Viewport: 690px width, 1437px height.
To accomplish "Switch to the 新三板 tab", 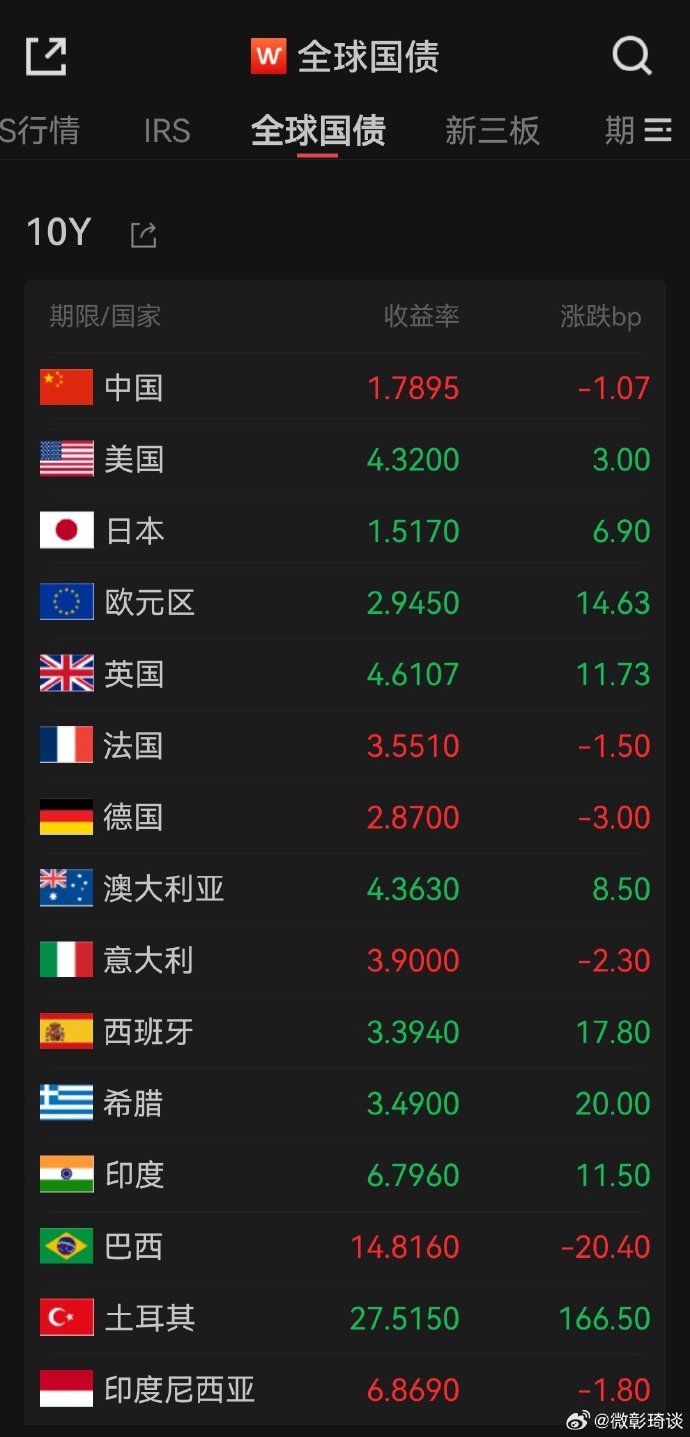I will click(492, 131).
